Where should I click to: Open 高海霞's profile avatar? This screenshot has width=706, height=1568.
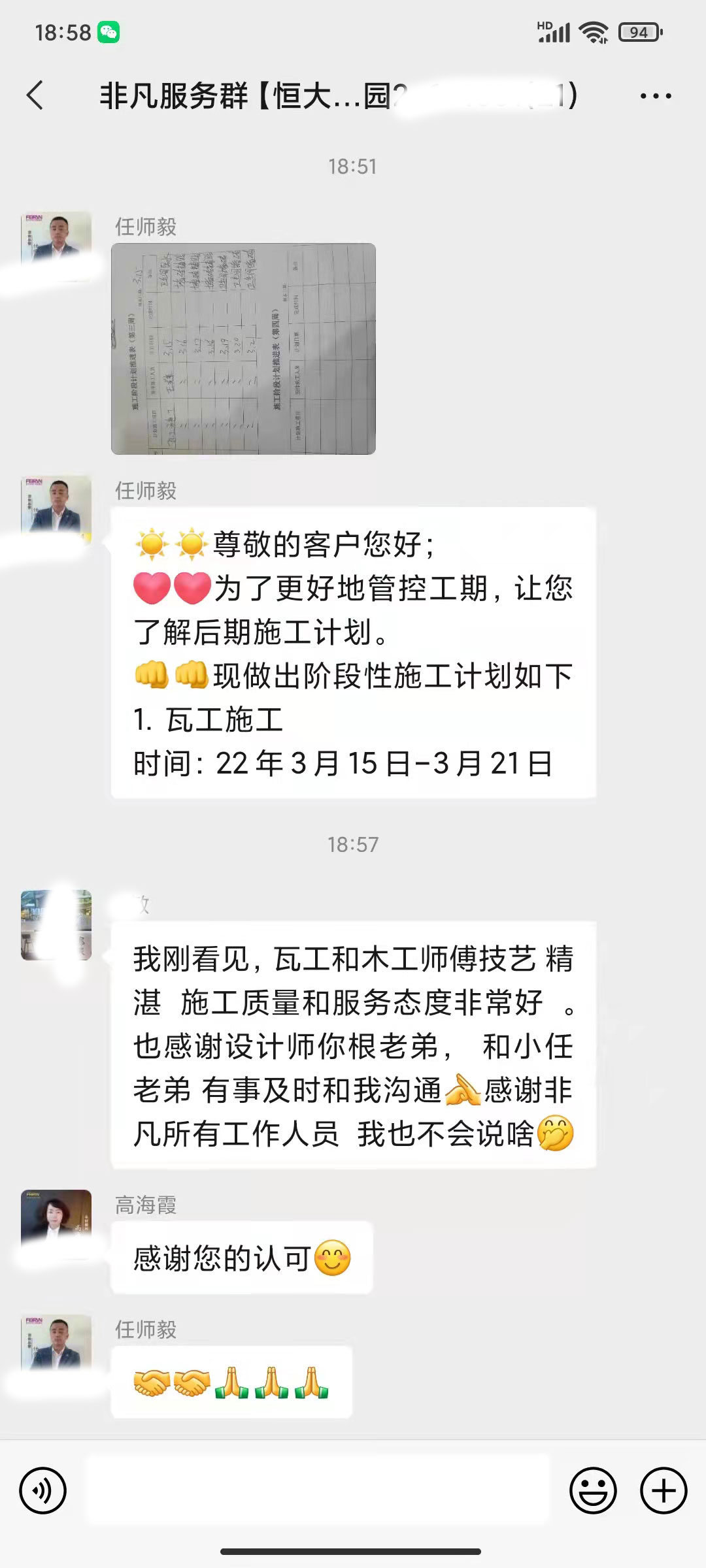pos(56,1224)
